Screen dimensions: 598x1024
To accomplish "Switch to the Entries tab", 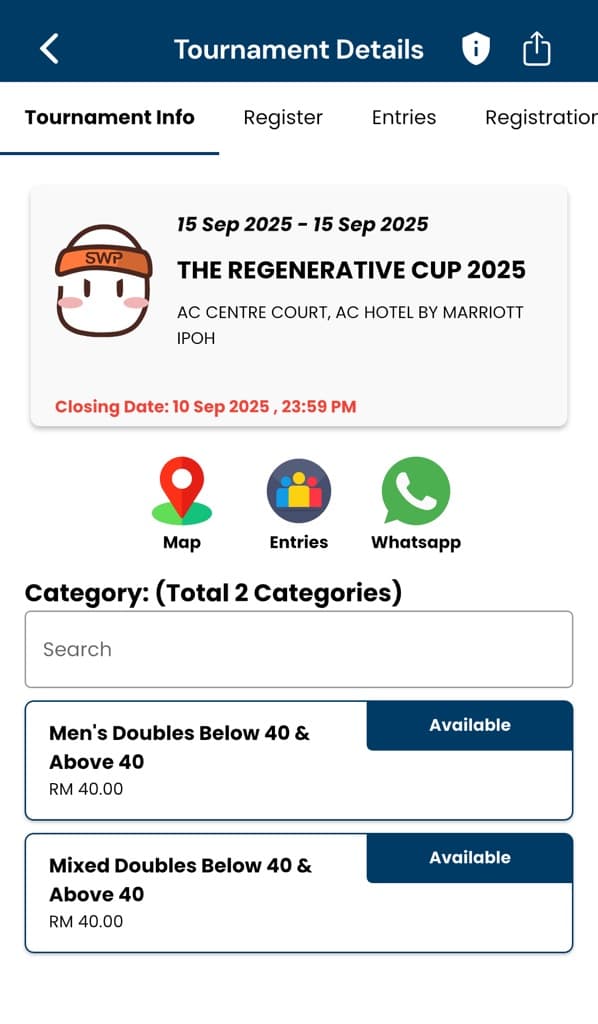I will pos(403,118).
